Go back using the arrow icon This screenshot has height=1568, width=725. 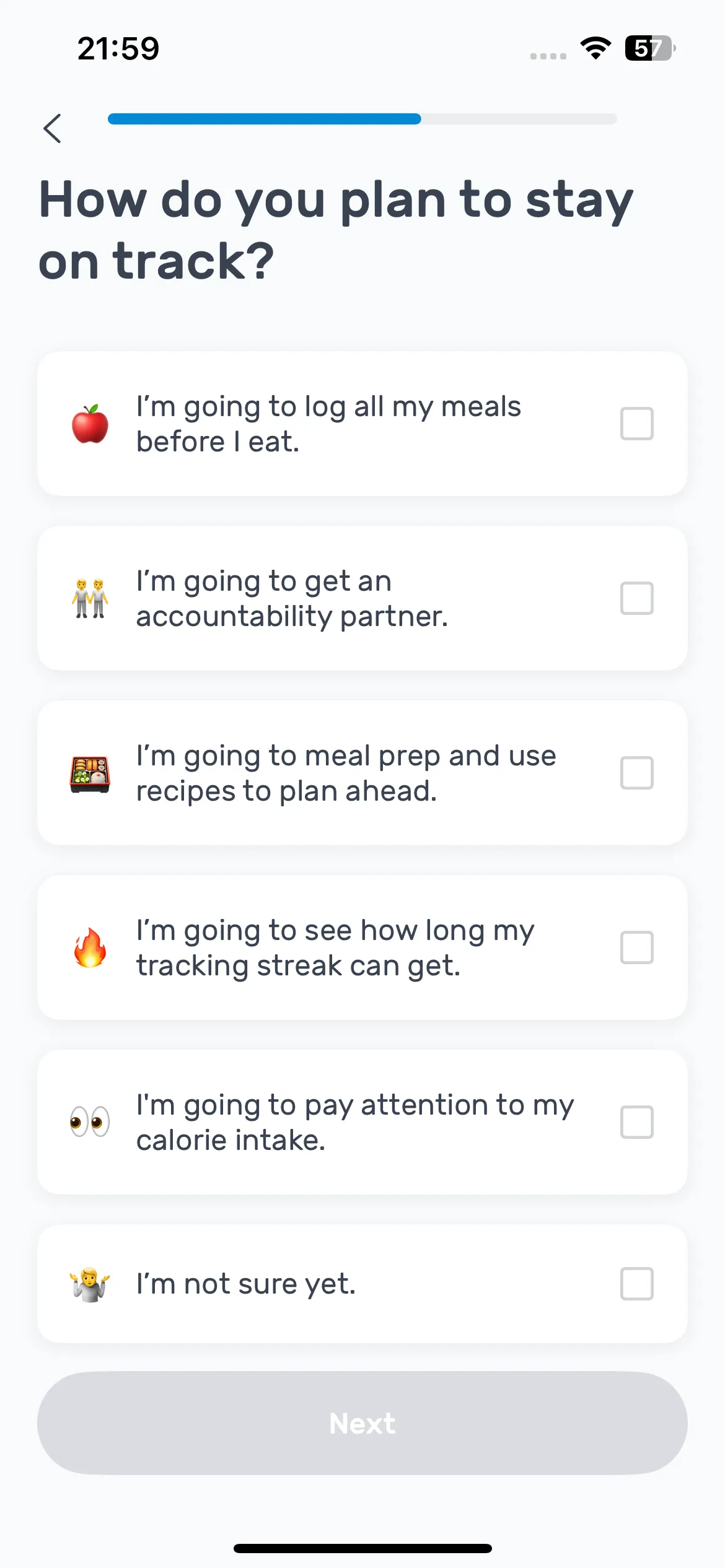point(53,128)
